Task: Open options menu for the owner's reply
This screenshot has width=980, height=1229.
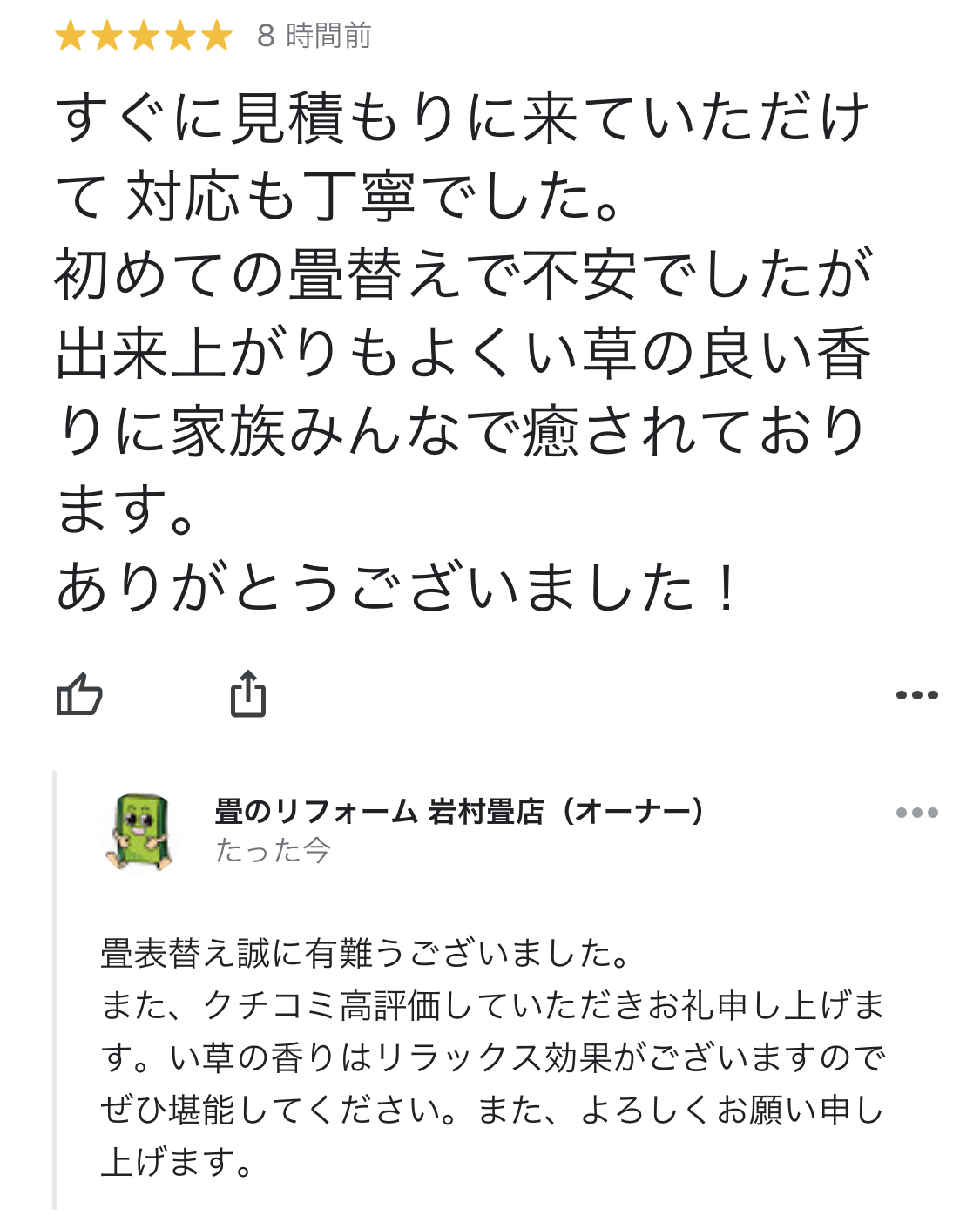Action: (916, 813)
